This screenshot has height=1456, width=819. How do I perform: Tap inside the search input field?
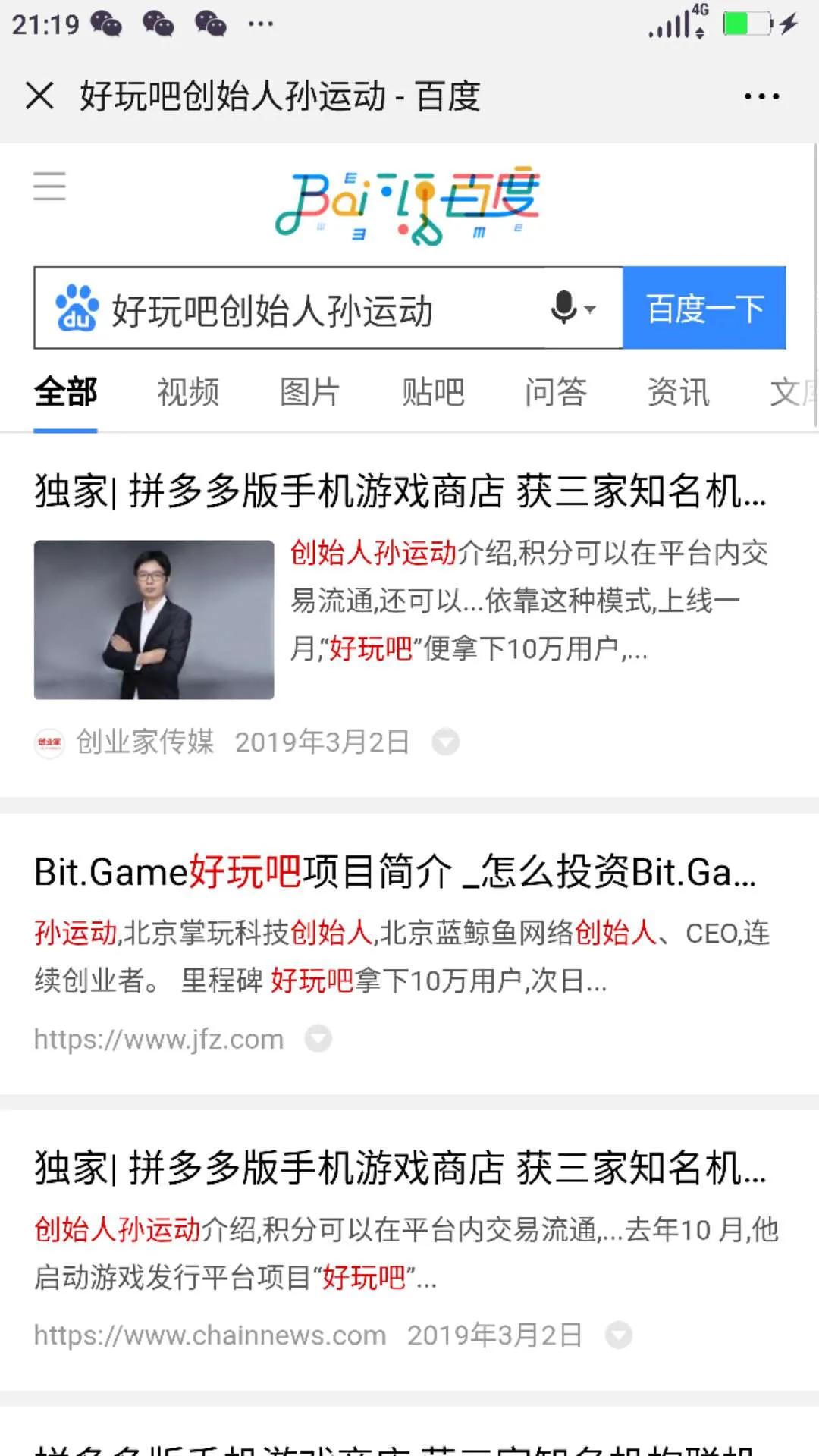303,308
